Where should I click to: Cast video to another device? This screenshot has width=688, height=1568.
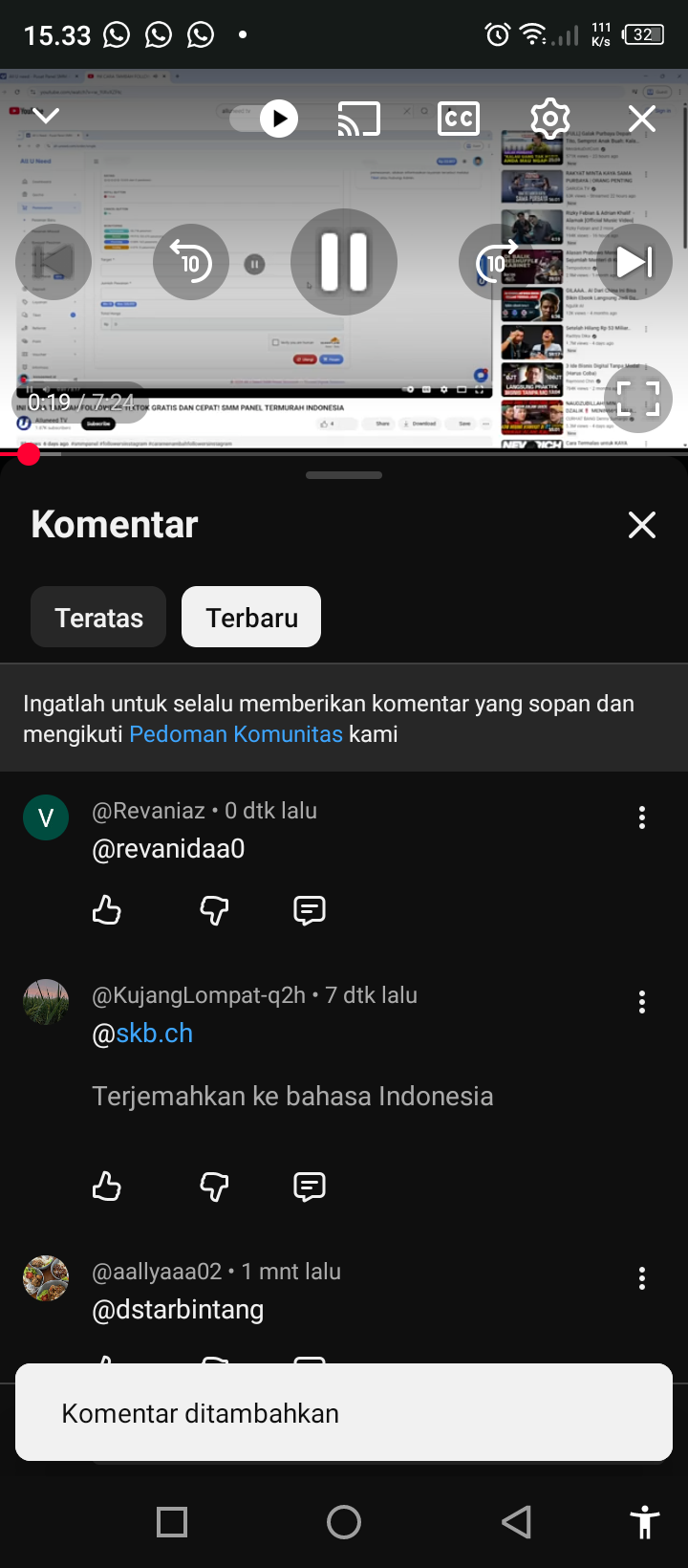point(359,119)
